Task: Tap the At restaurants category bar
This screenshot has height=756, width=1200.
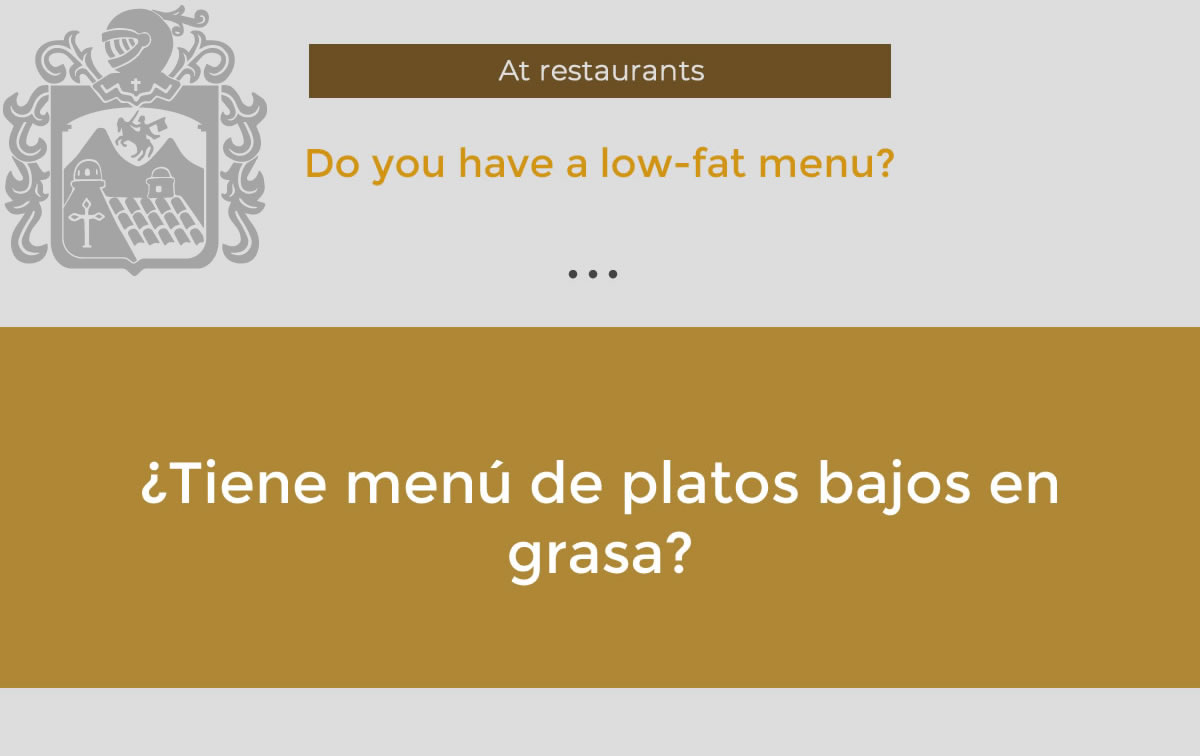Action: click(600, 71)
